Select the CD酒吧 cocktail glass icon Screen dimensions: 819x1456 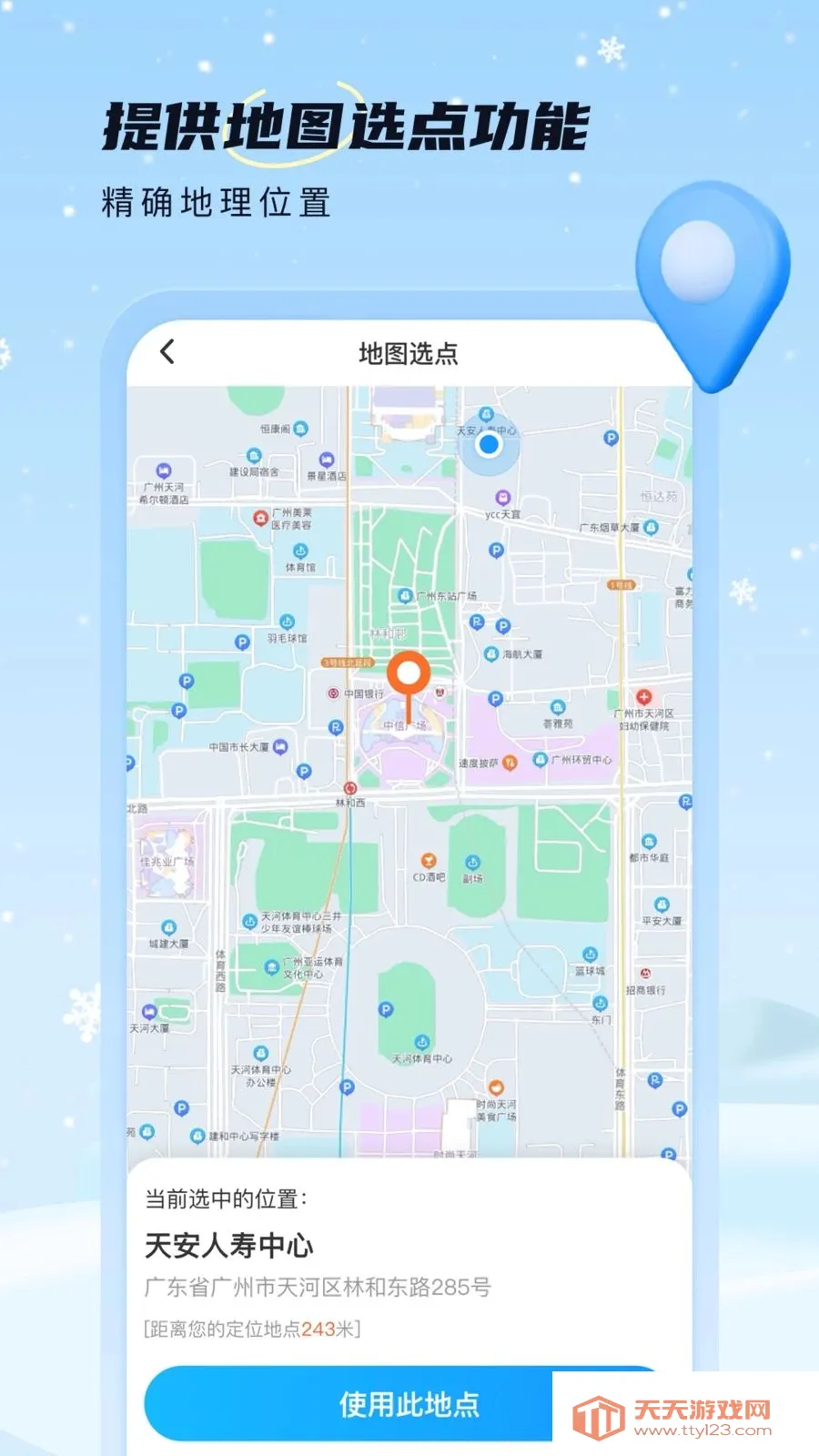click(426, 861)
